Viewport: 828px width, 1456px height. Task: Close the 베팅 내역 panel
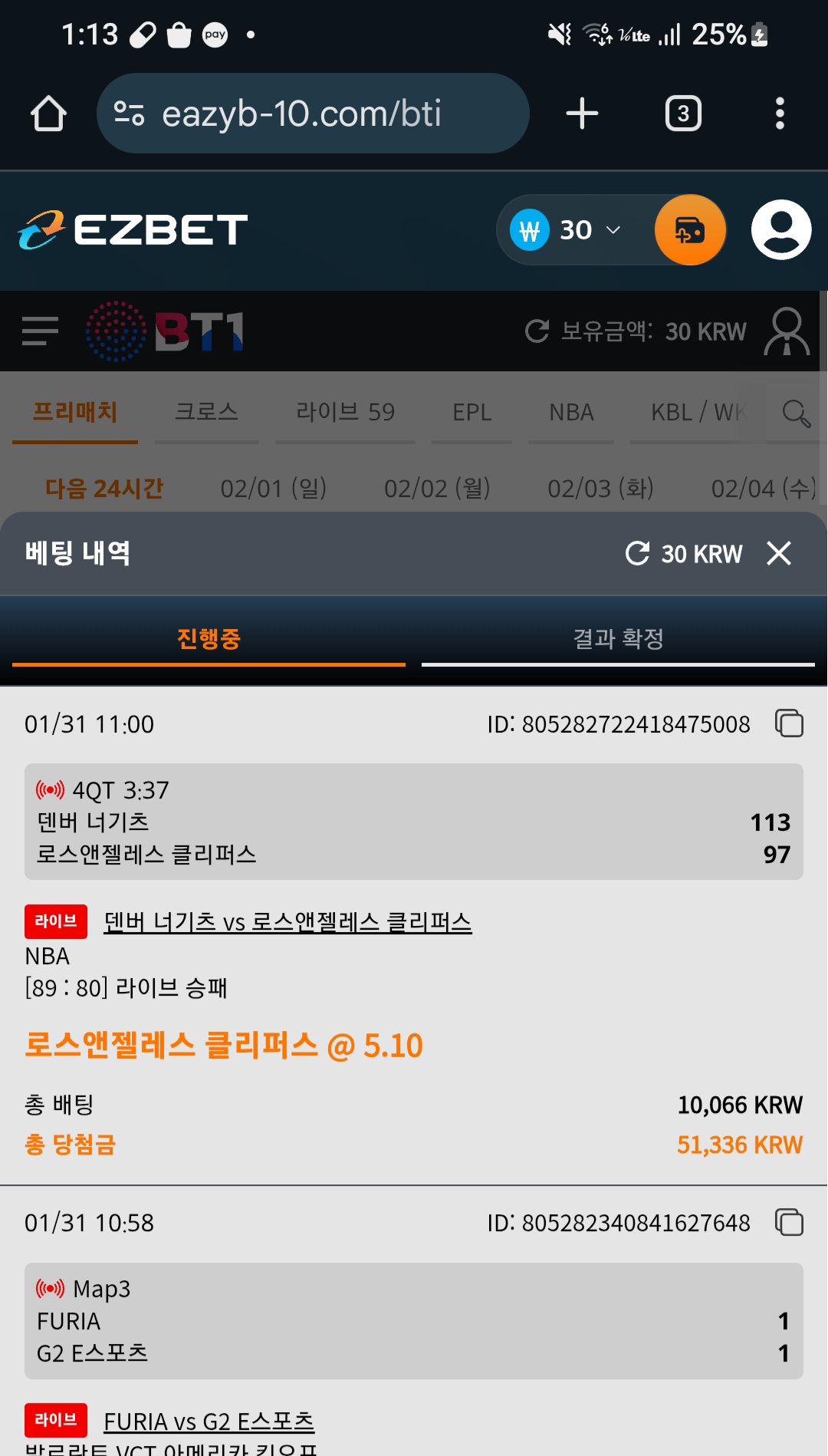(778, 553)
